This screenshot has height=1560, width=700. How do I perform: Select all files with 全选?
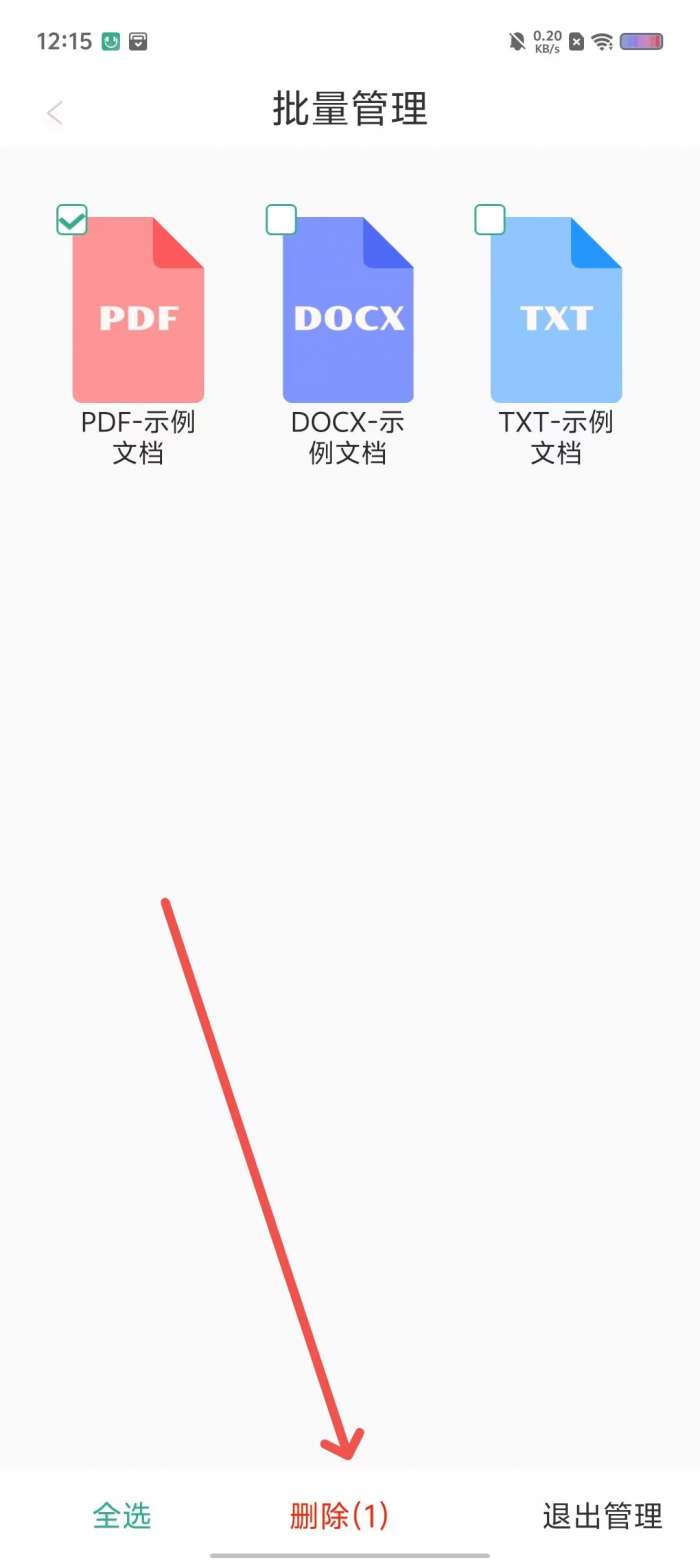click(x=122, y=1515)
